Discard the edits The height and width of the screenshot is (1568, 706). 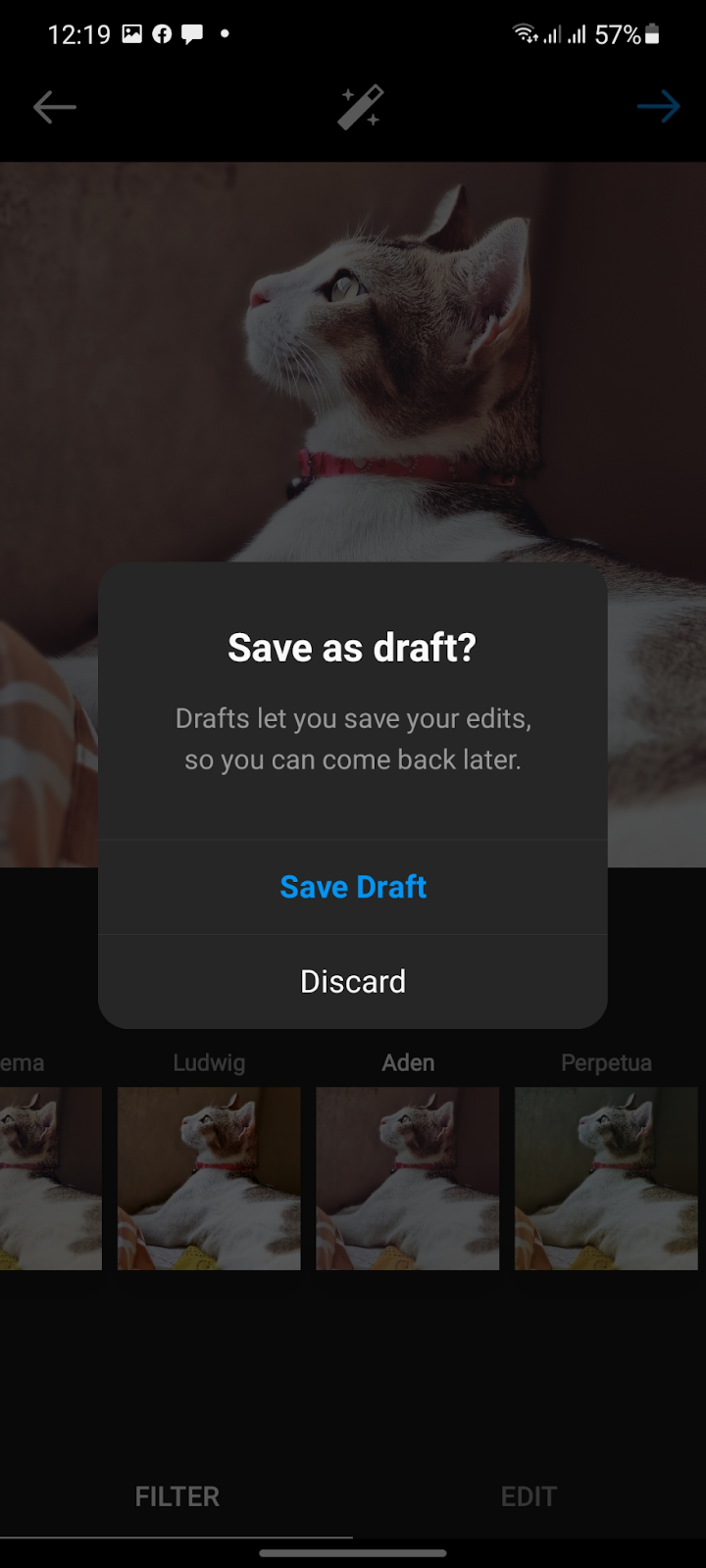click(x=353, y=981)
